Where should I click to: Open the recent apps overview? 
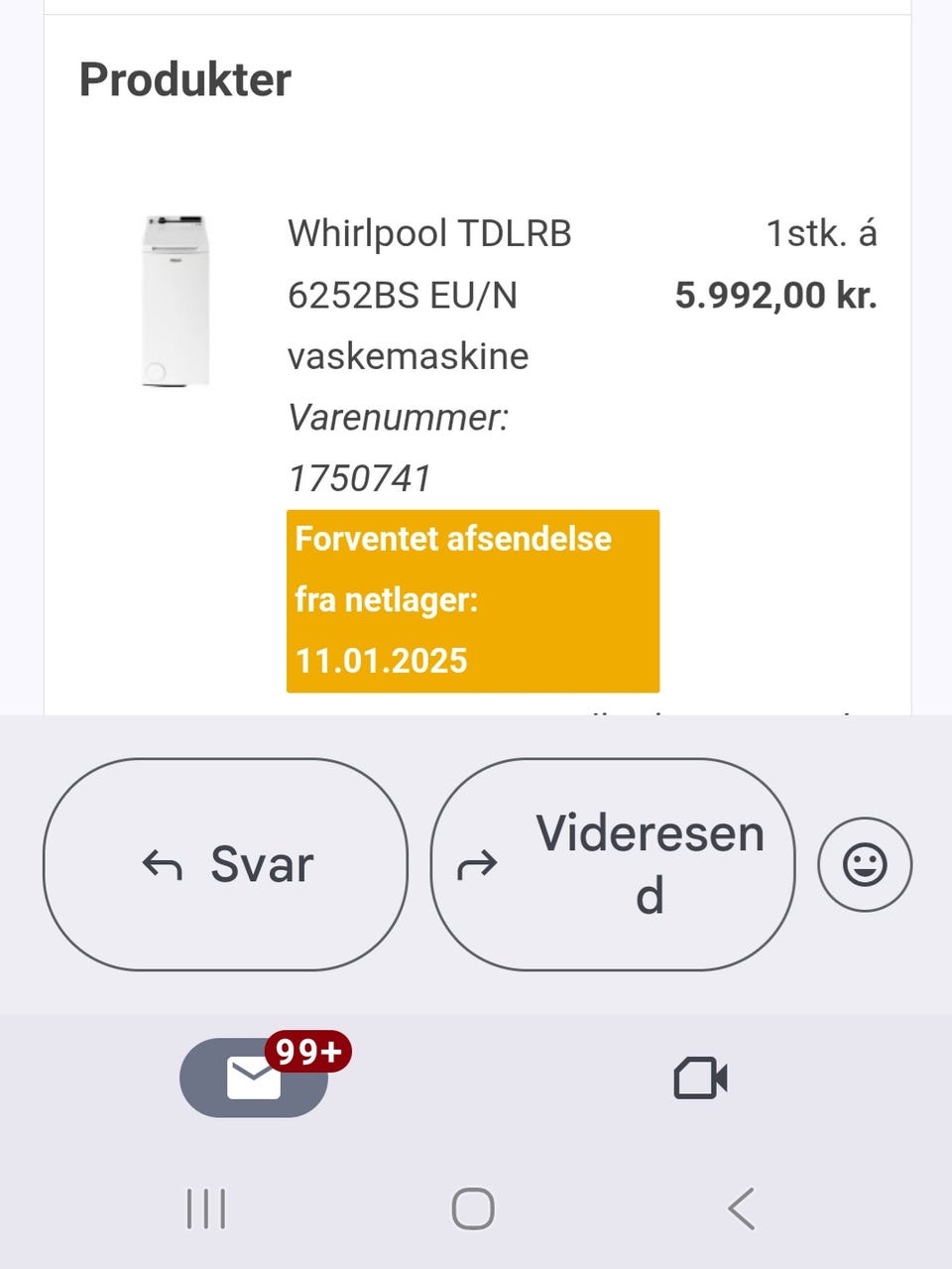click(206, 1208)
